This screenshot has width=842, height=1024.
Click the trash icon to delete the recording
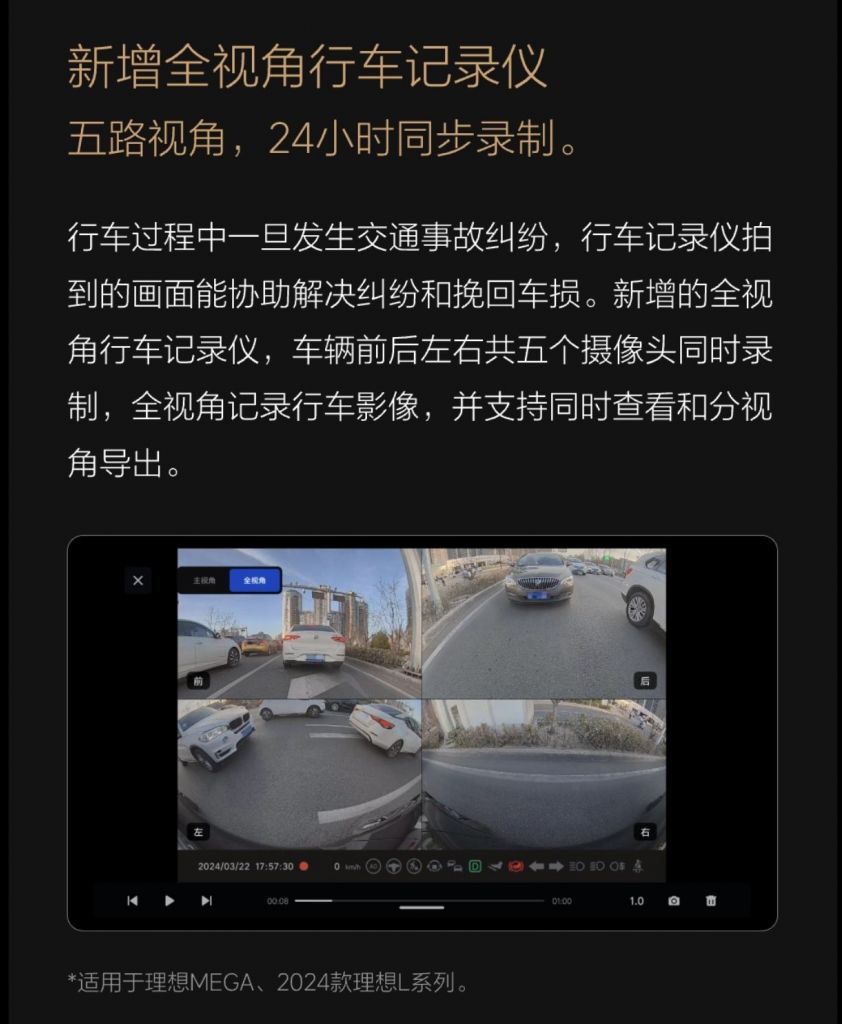[713, 901]
